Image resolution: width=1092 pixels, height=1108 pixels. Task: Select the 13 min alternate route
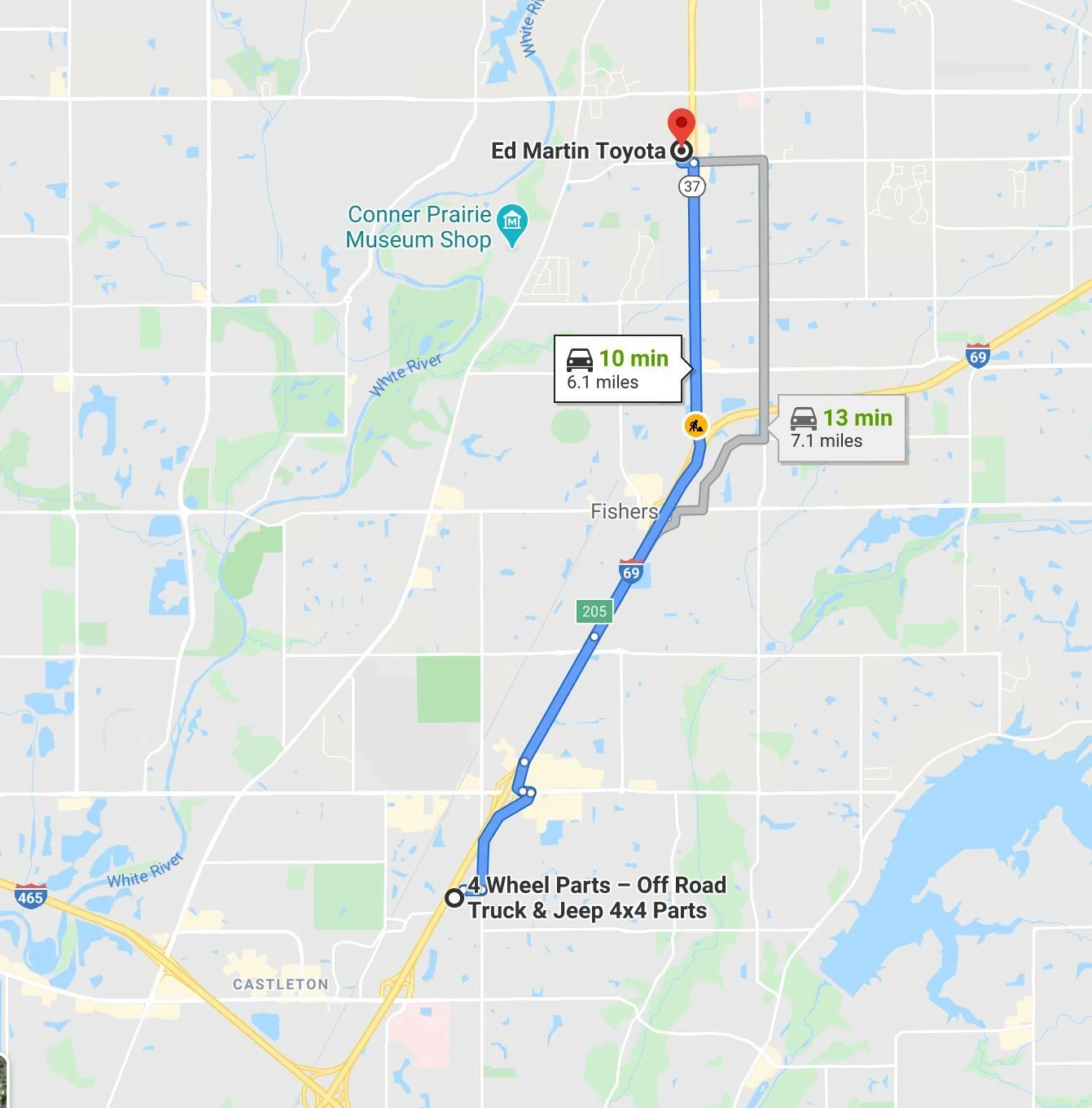(x=842, y=428)
